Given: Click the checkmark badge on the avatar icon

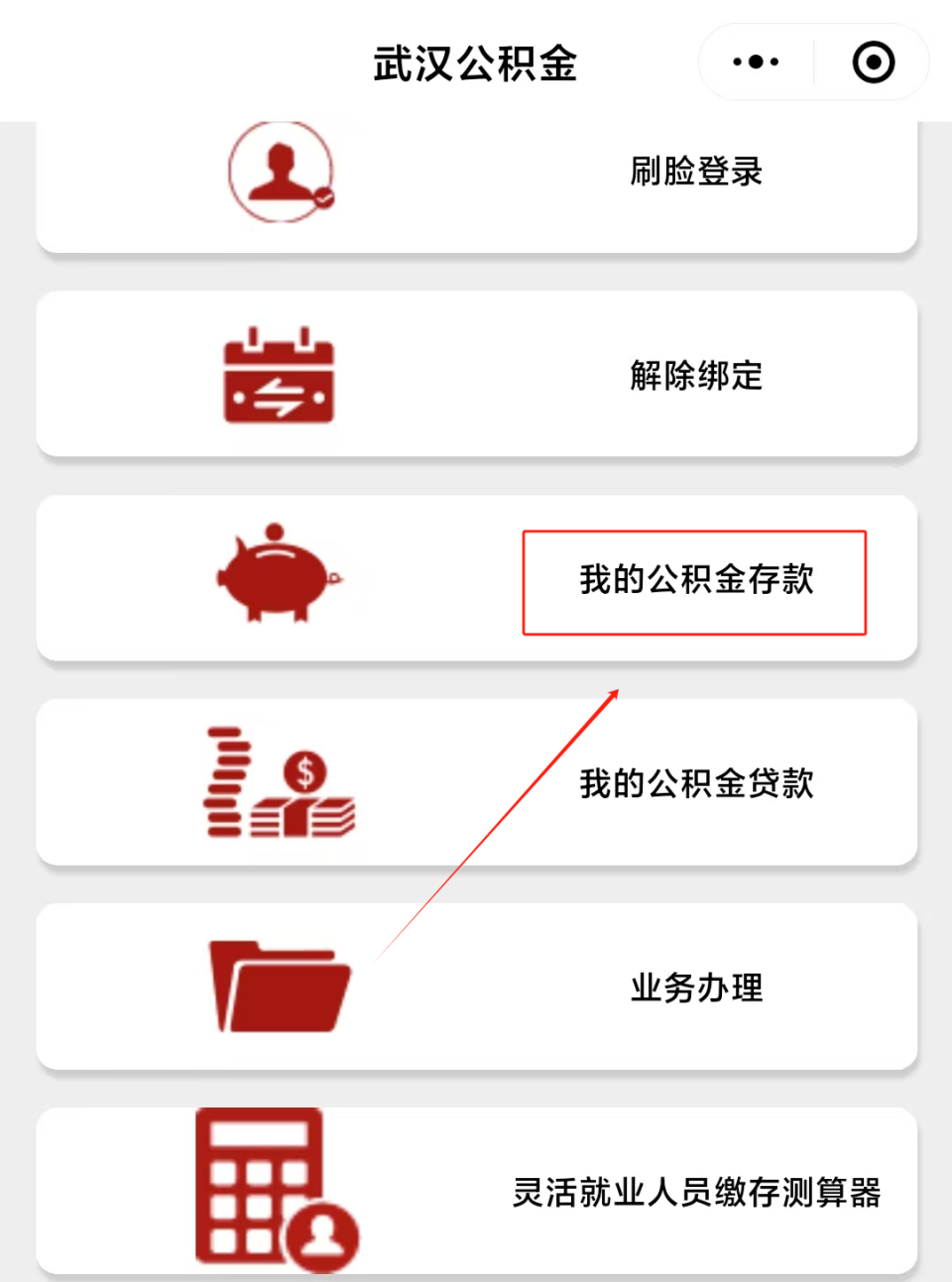Looking at the screenshot, I should (323, 196).
